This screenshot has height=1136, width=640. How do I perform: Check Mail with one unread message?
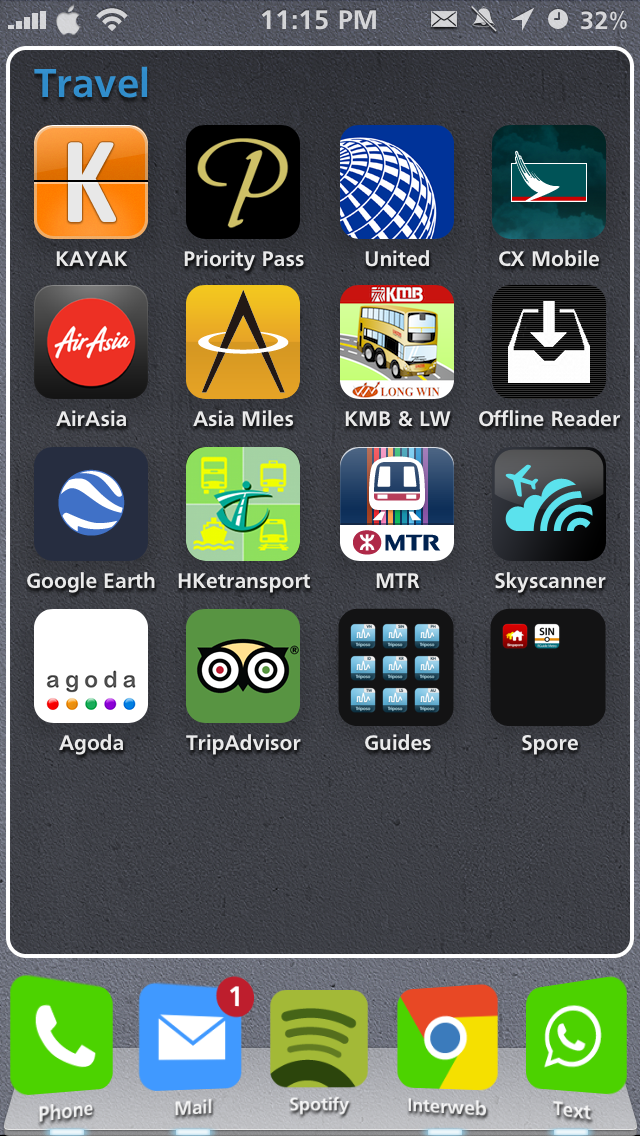point(191,1037)
